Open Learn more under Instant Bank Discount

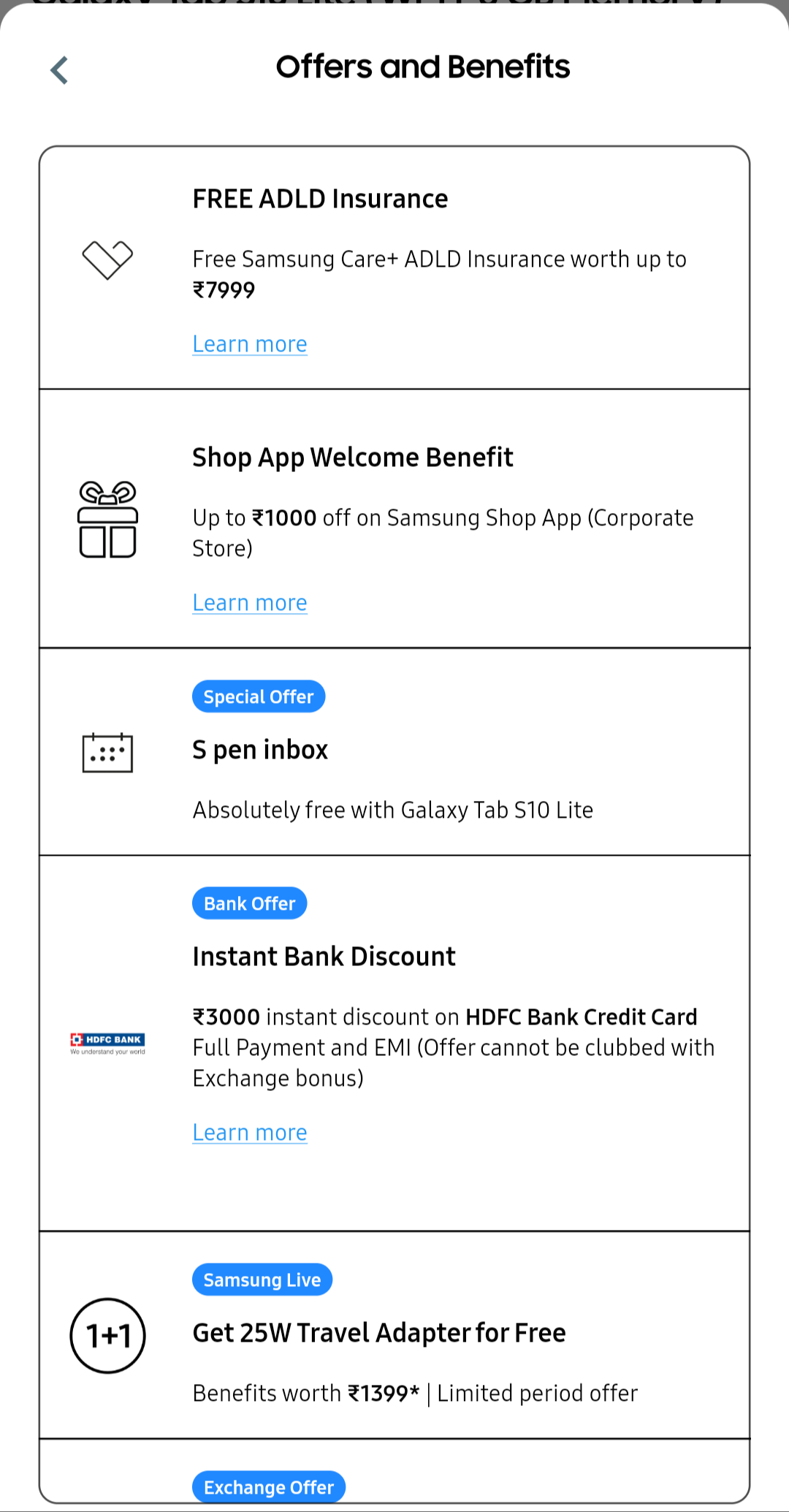tap(249, 1133)
